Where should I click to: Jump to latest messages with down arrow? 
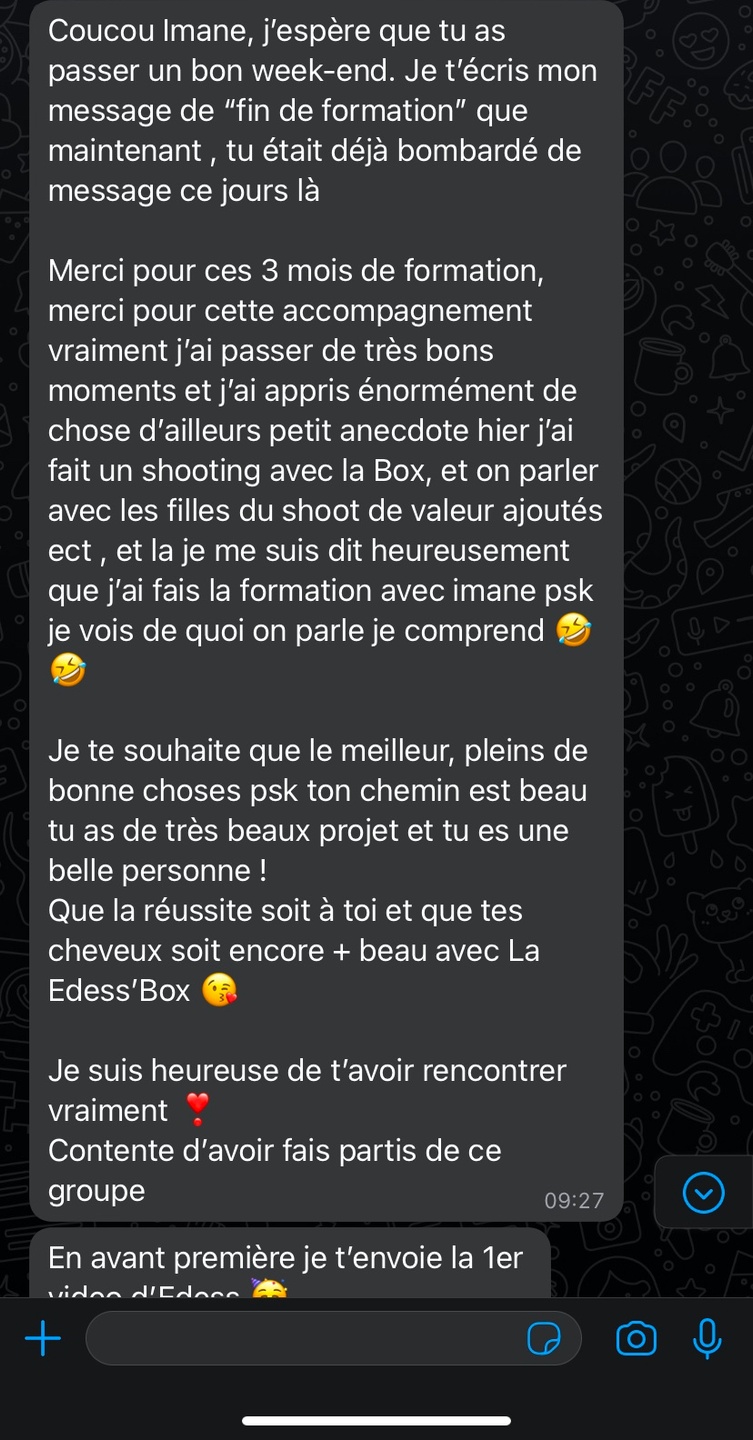(x=703, y=1192)
